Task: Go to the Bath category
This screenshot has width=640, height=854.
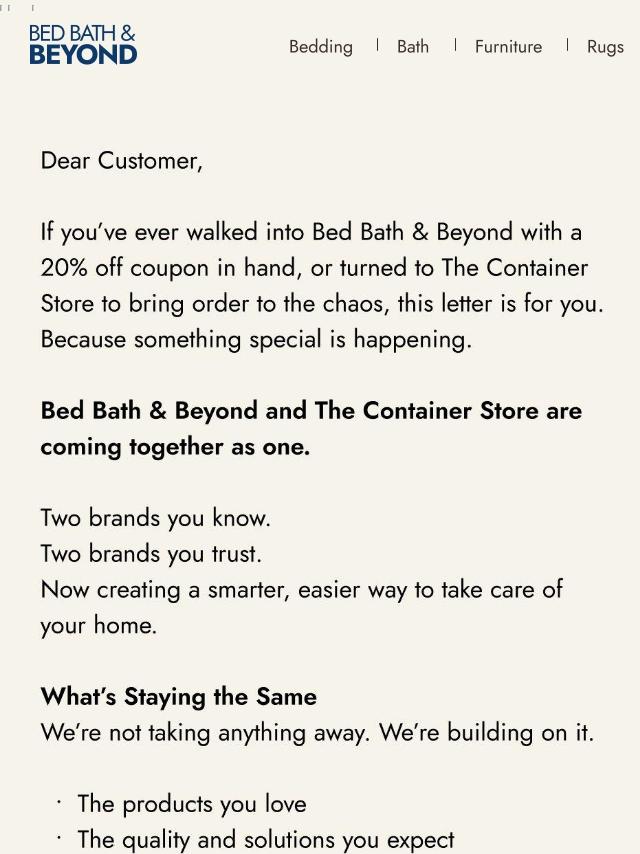Action: tap(413, 46)
